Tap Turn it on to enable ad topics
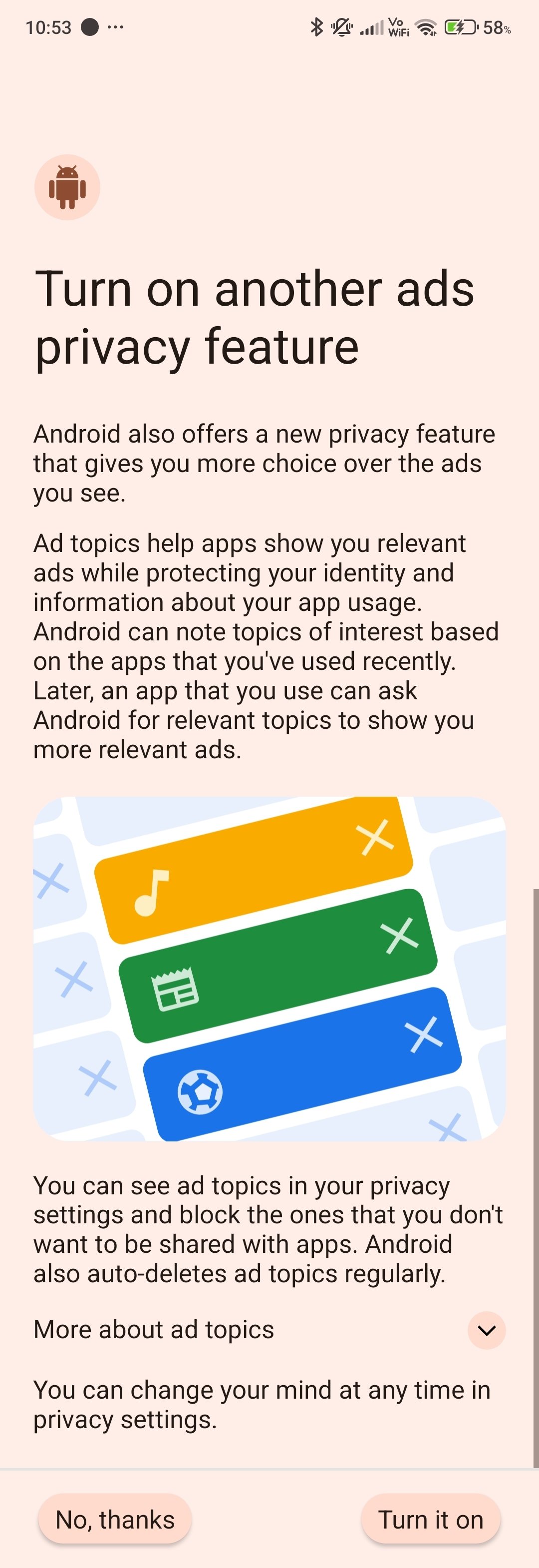Image resolution: width=539 pixels, height=1568 pixels. pos(431,1520)
